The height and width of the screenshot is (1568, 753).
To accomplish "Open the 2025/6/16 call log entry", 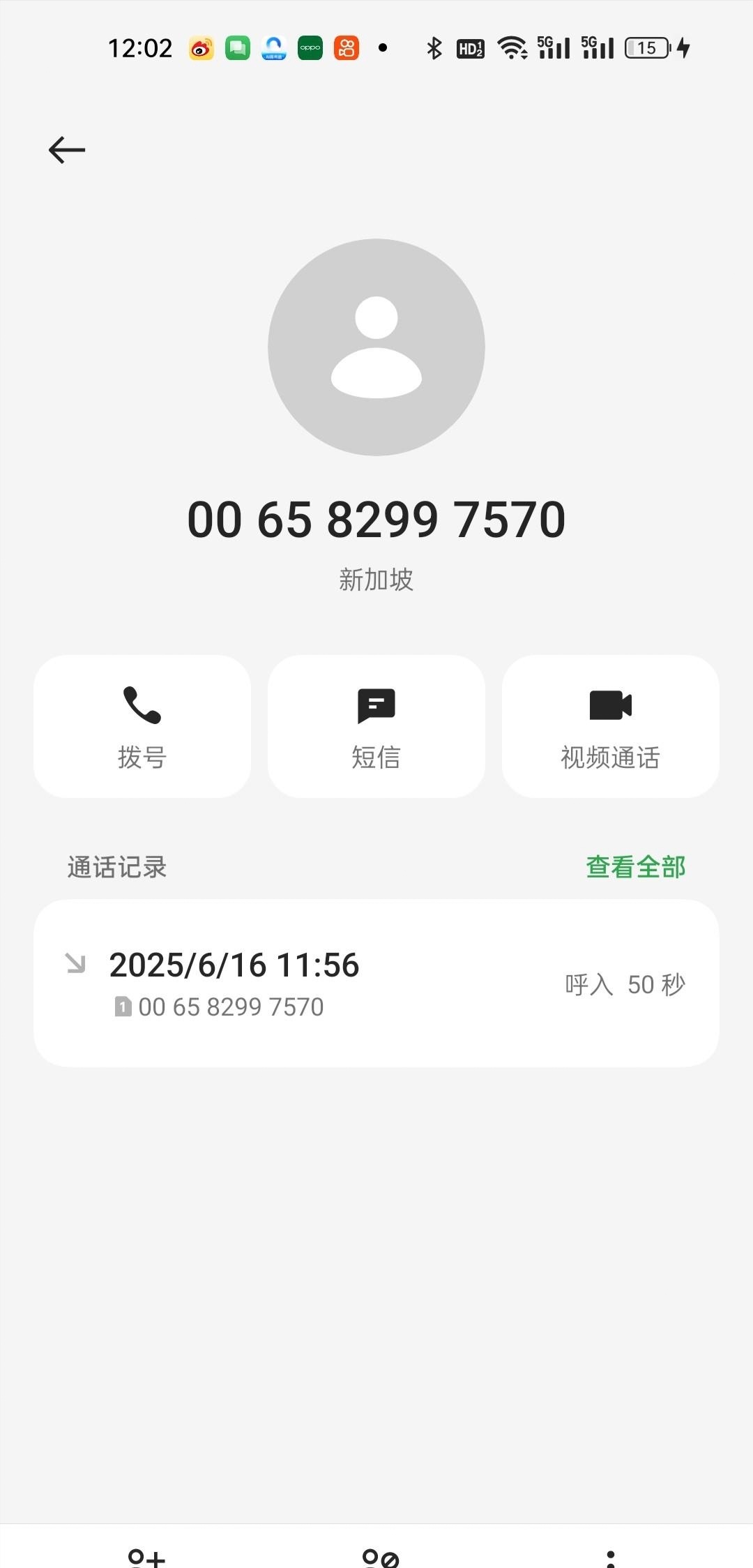I will (x=376, y=980).
